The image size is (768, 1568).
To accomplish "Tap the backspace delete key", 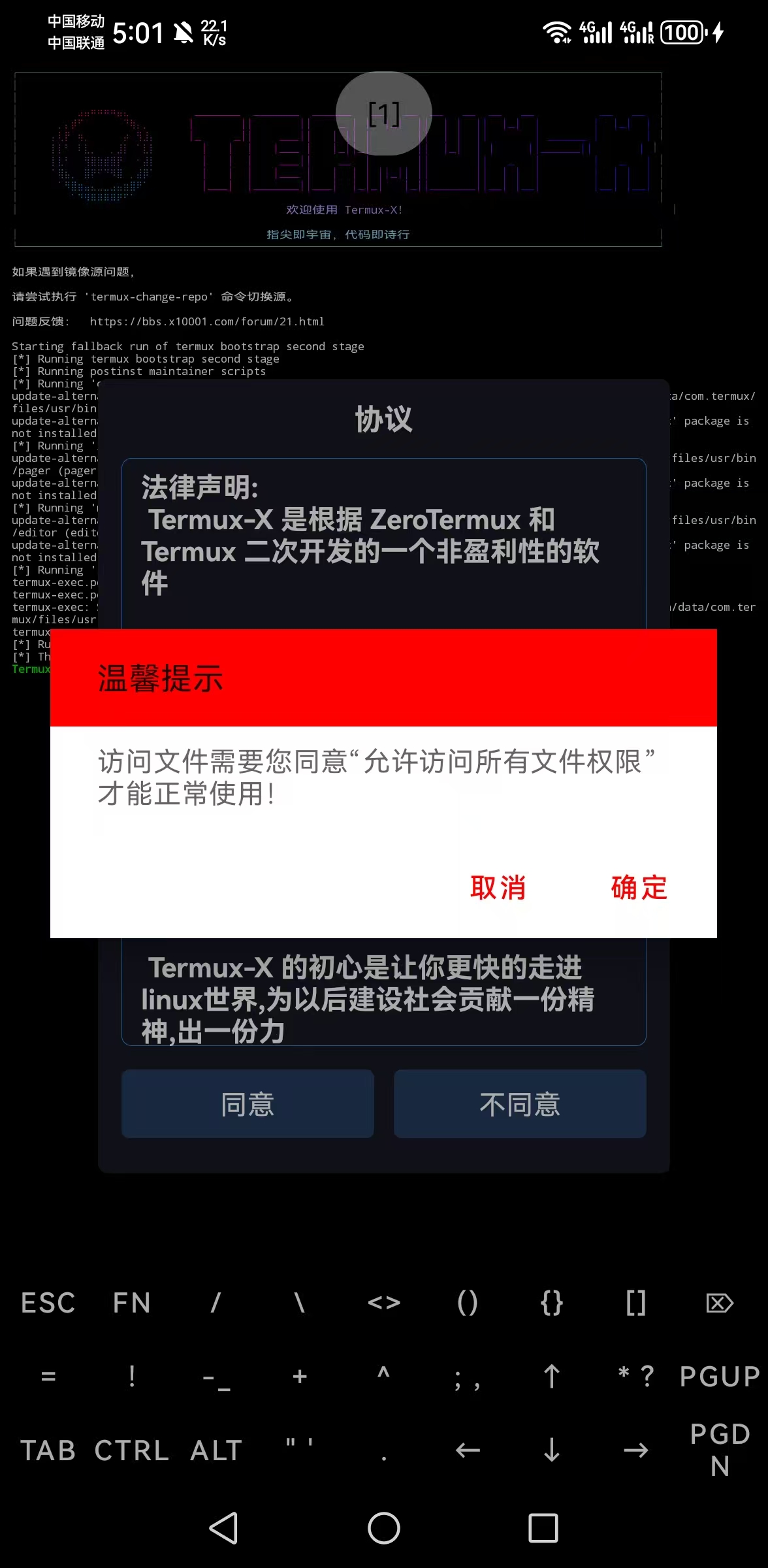I will click(720, 1303).
